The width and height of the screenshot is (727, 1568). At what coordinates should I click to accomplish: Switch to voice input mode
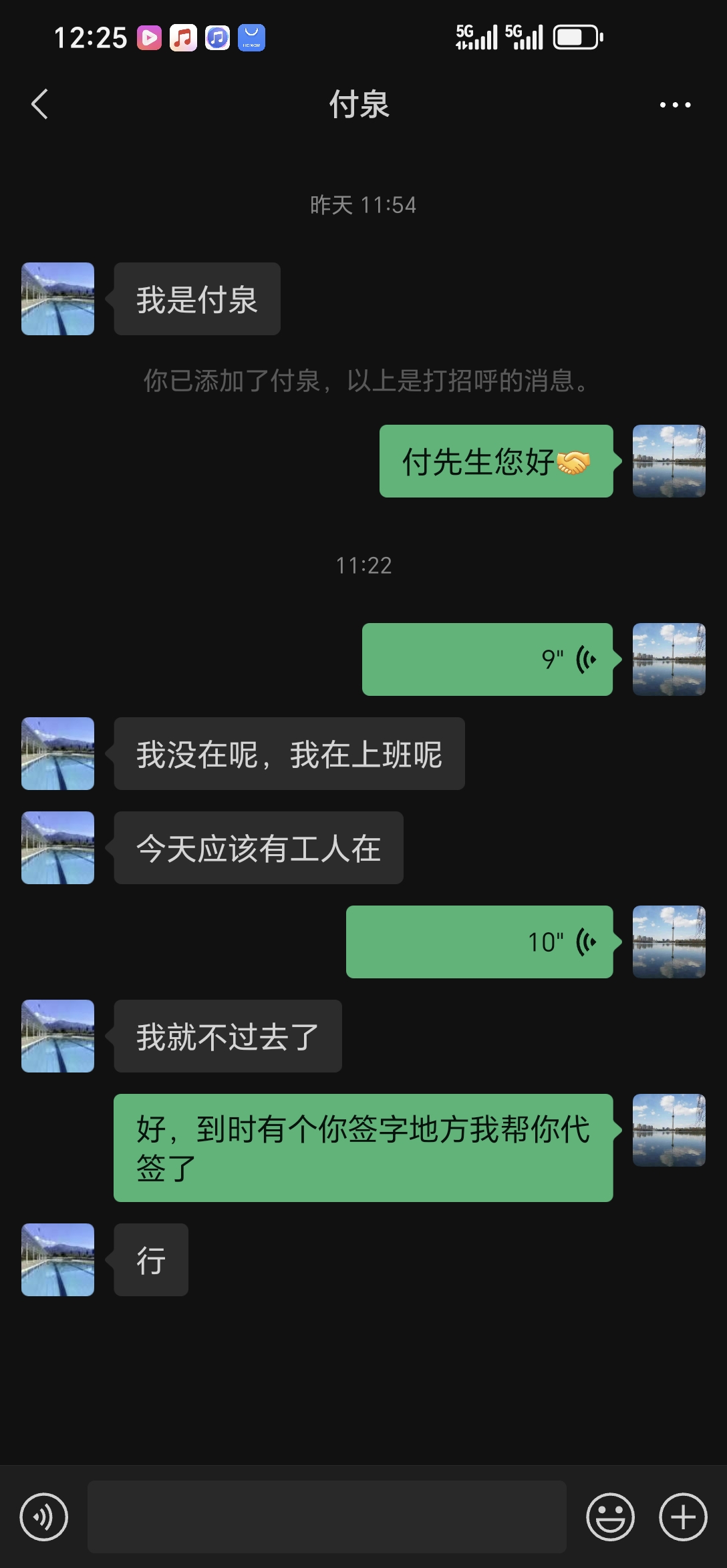(x=44, y=1517)
